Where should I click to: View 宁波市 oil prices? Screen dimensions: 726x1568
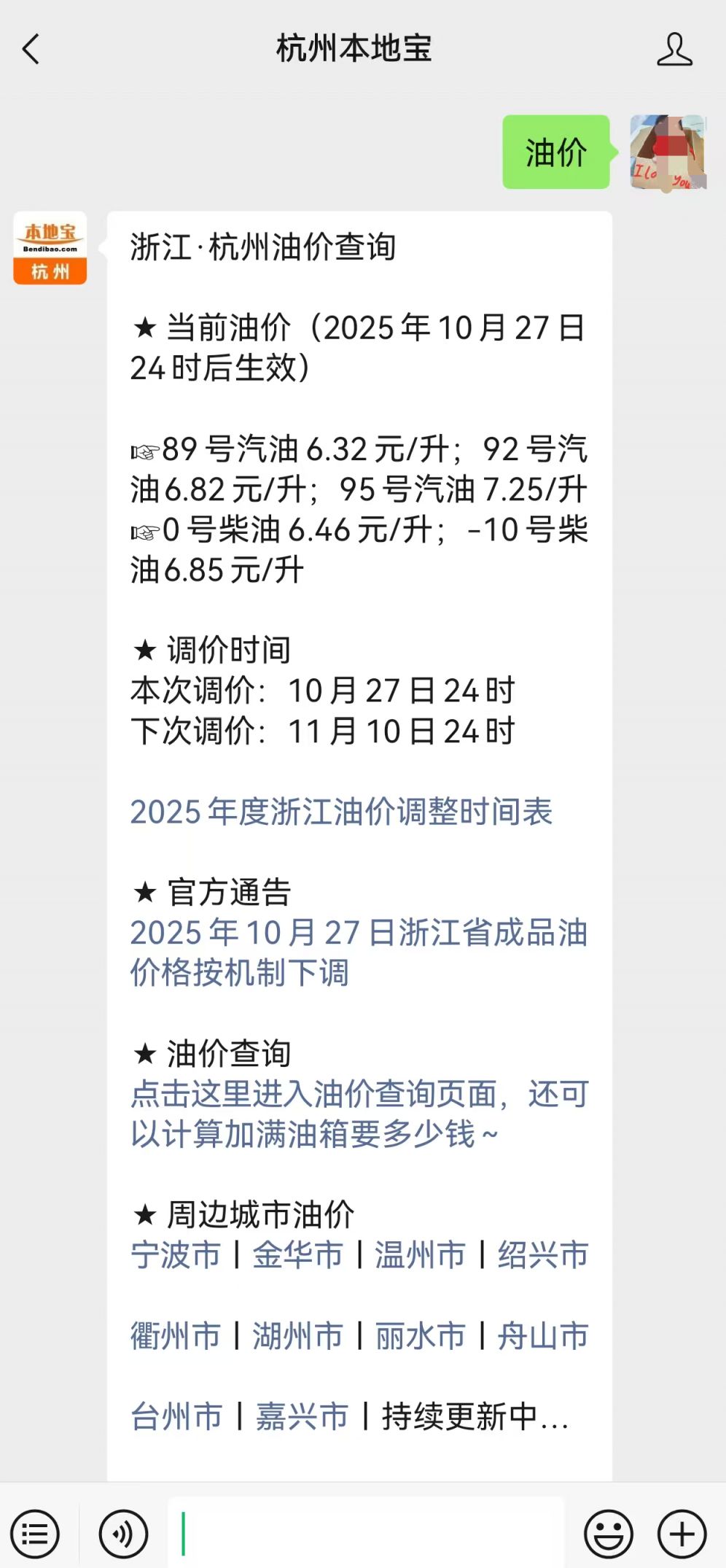point(176,1255)
